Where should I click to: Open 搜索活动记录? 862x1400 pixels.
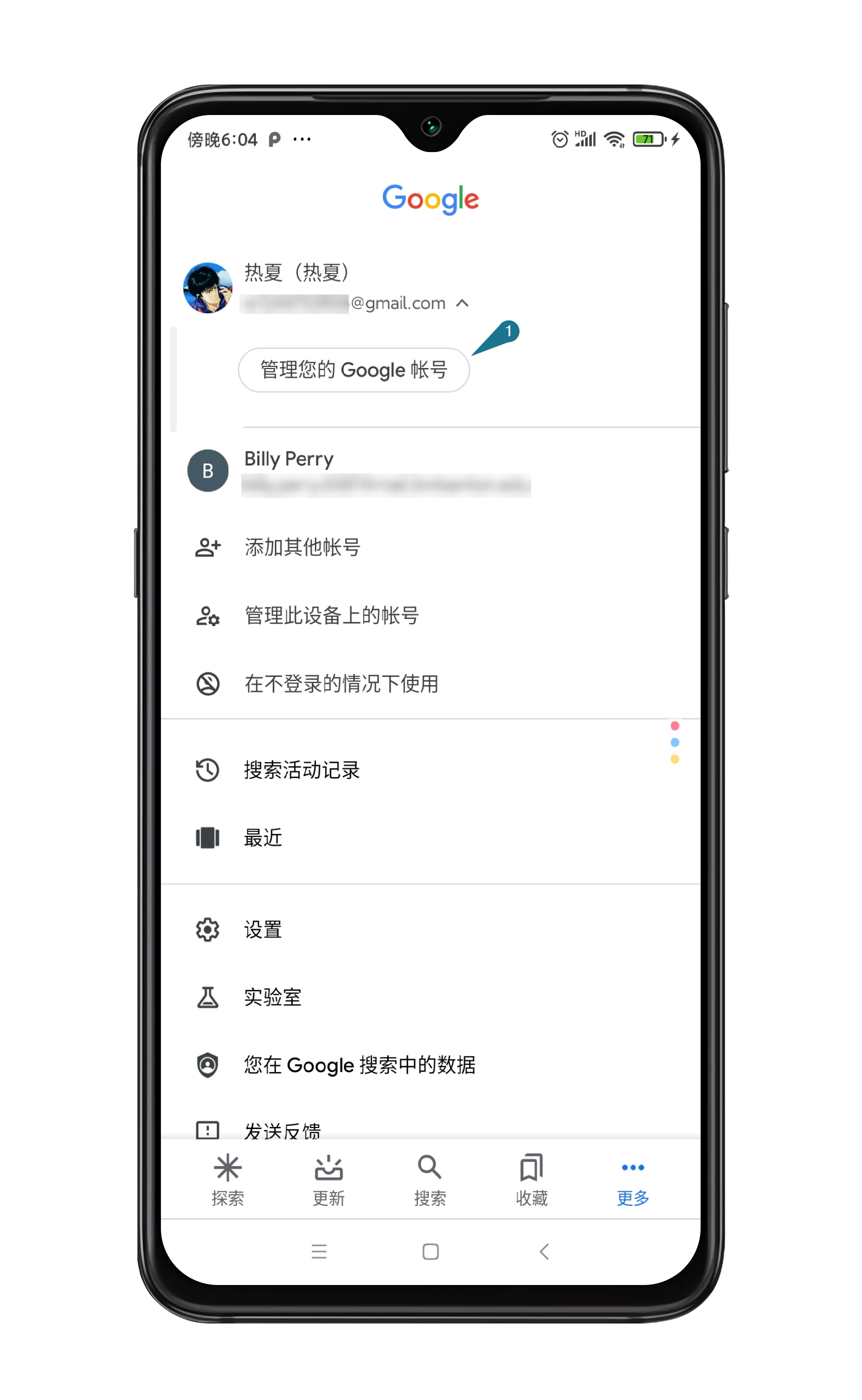pyautogui.click(x=302, y=770)
